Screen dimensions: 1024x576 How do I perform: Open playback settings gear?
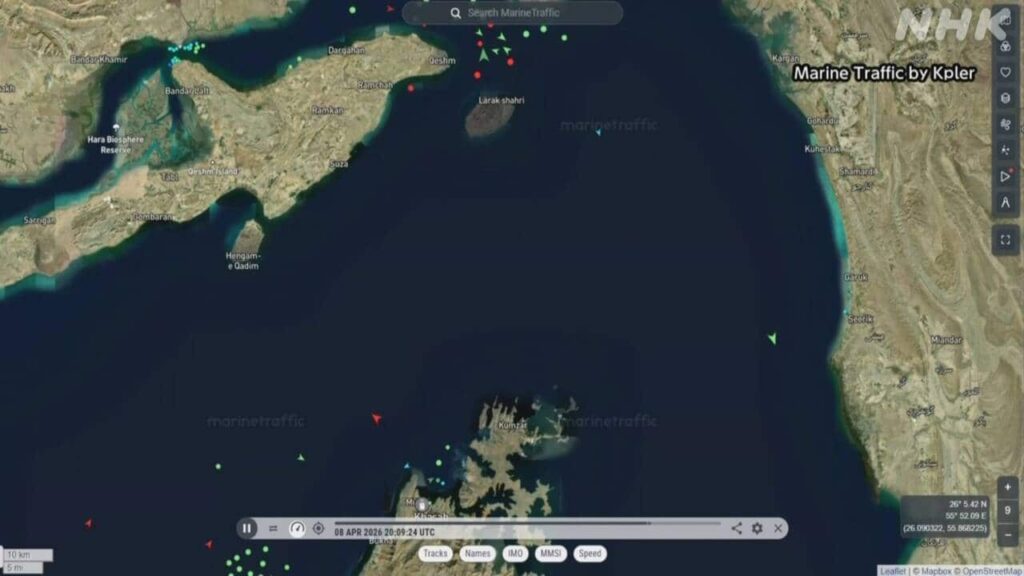coord(757,528)
